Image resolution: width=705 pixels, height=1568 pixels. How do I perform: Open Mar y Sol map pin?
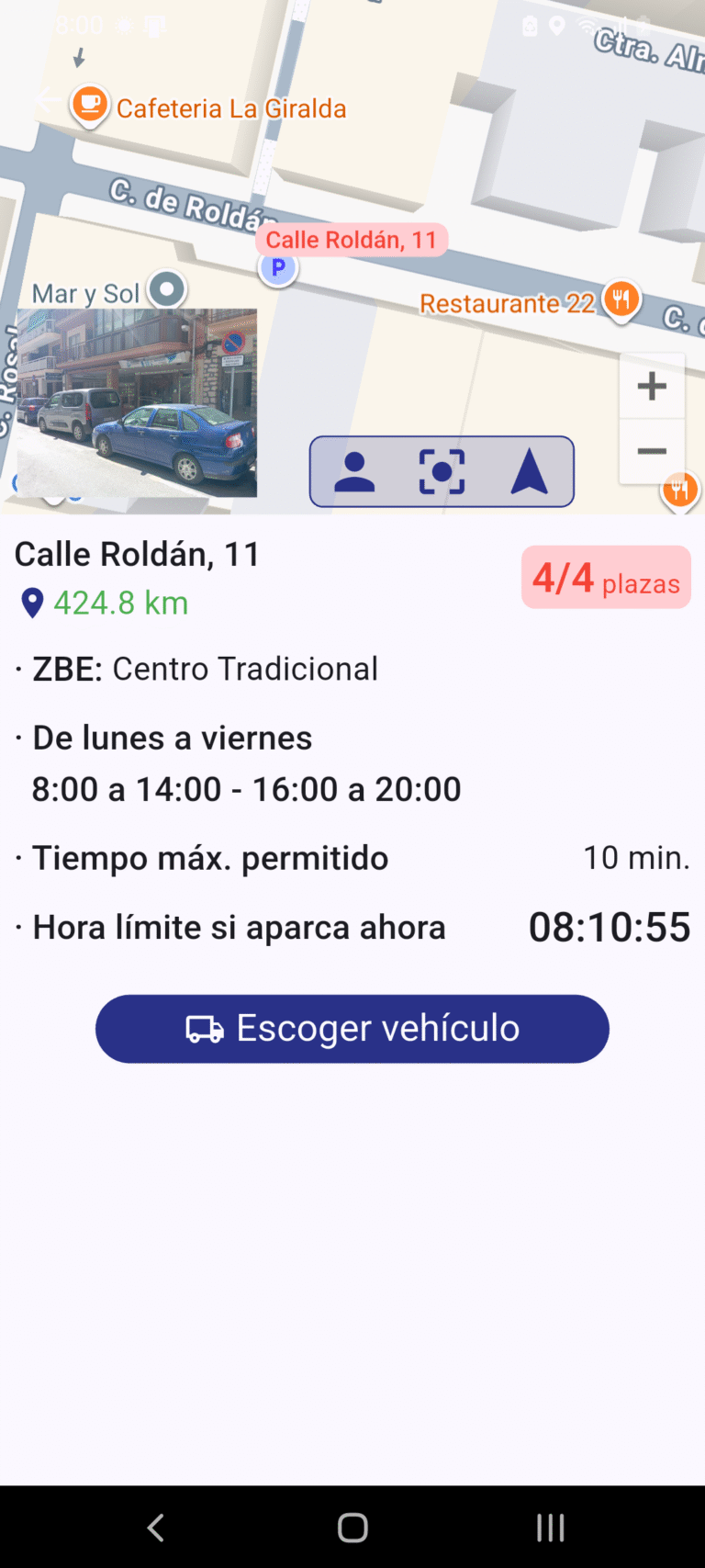coord(167,290)
